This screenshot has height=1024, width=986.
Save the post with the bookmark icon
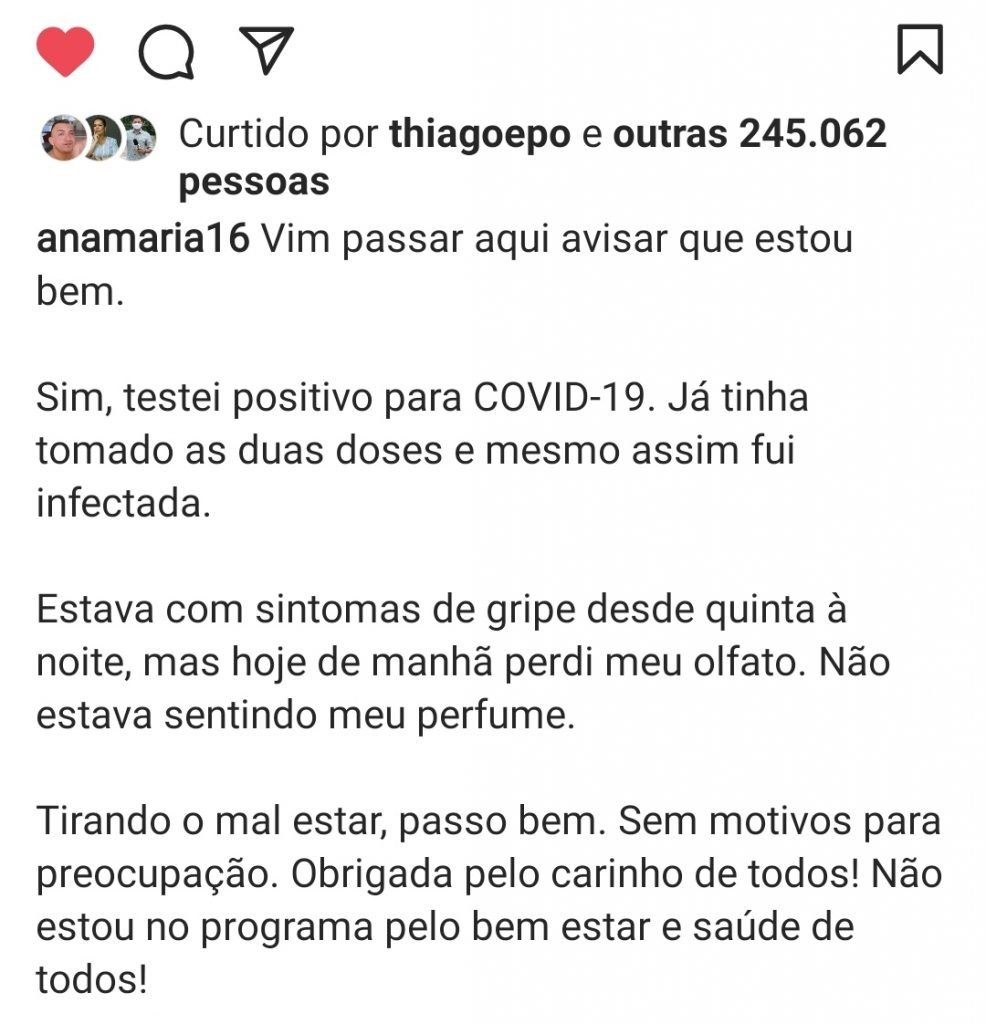pyautogui.click(x=919, y=50)
